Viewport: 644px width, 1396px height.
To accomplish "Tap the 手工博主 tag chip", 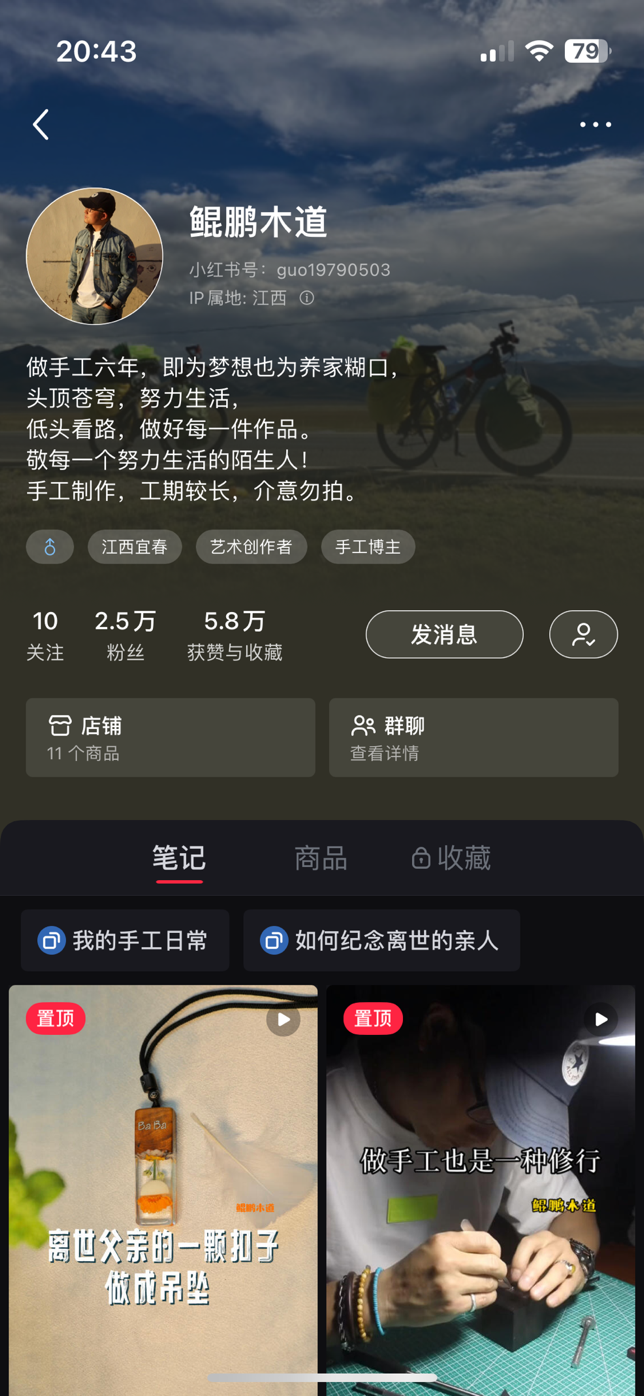I will click(367, 547).
